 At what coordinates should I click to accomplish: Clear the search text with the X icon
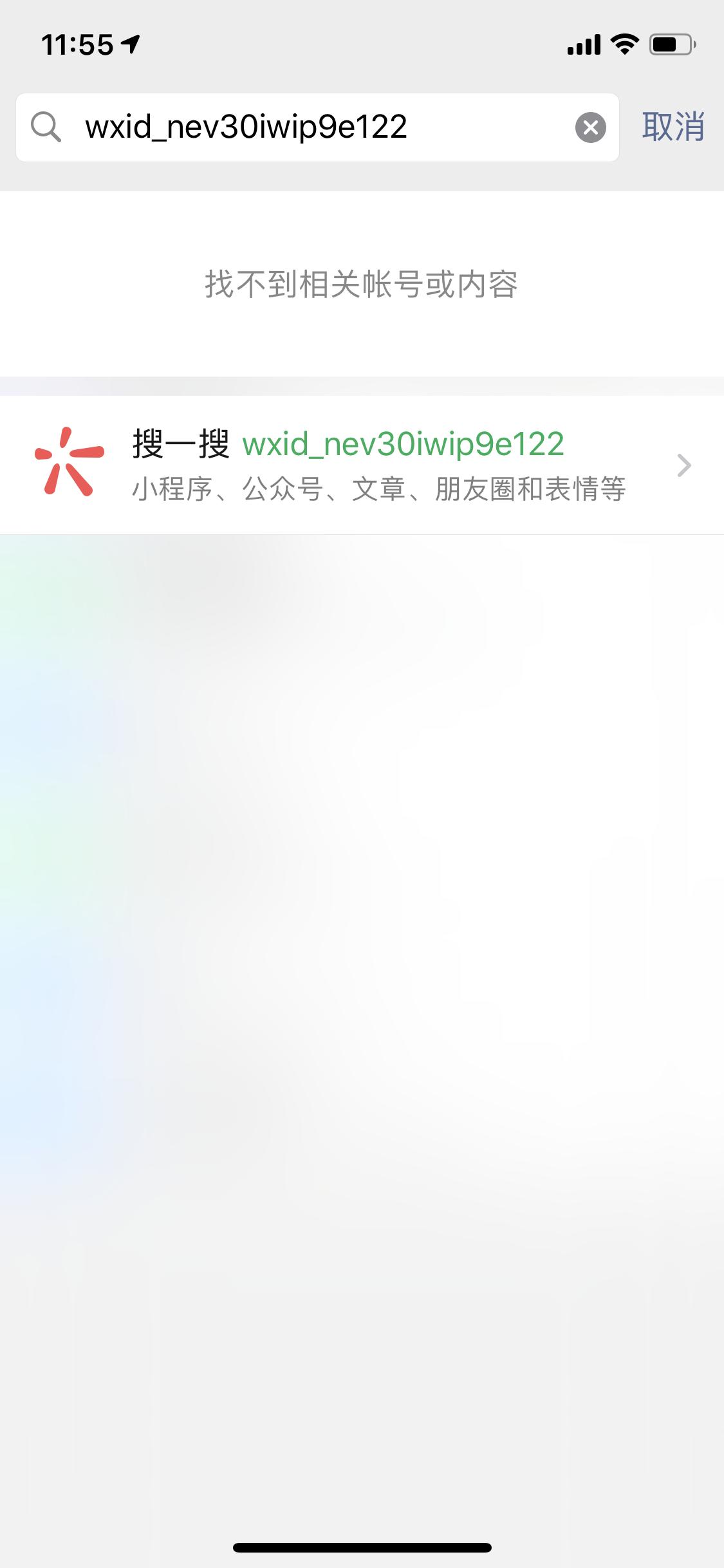tap(590, 127)
